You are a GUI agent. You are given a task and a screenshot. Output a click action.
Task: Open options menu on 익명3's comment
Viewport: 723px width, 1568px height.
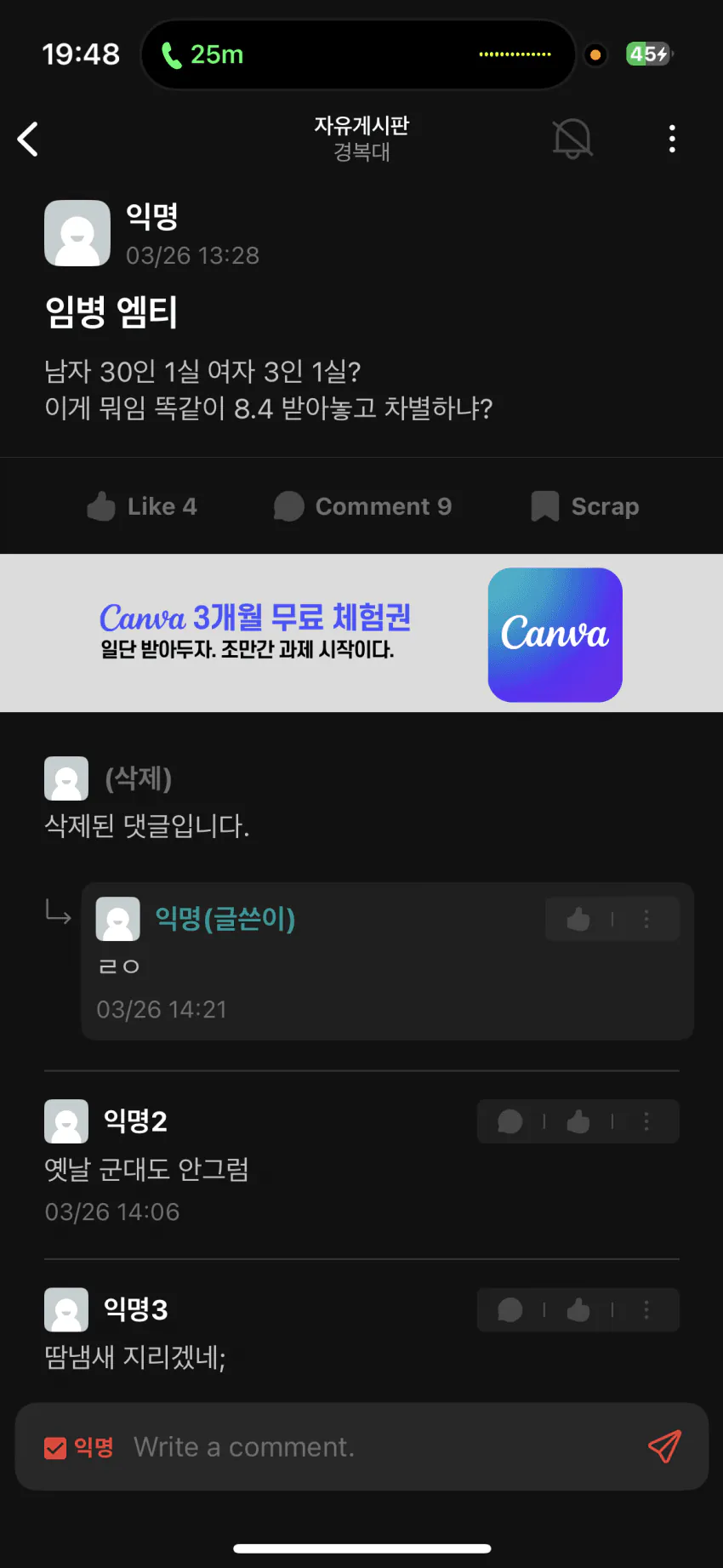click(646, 1310)
